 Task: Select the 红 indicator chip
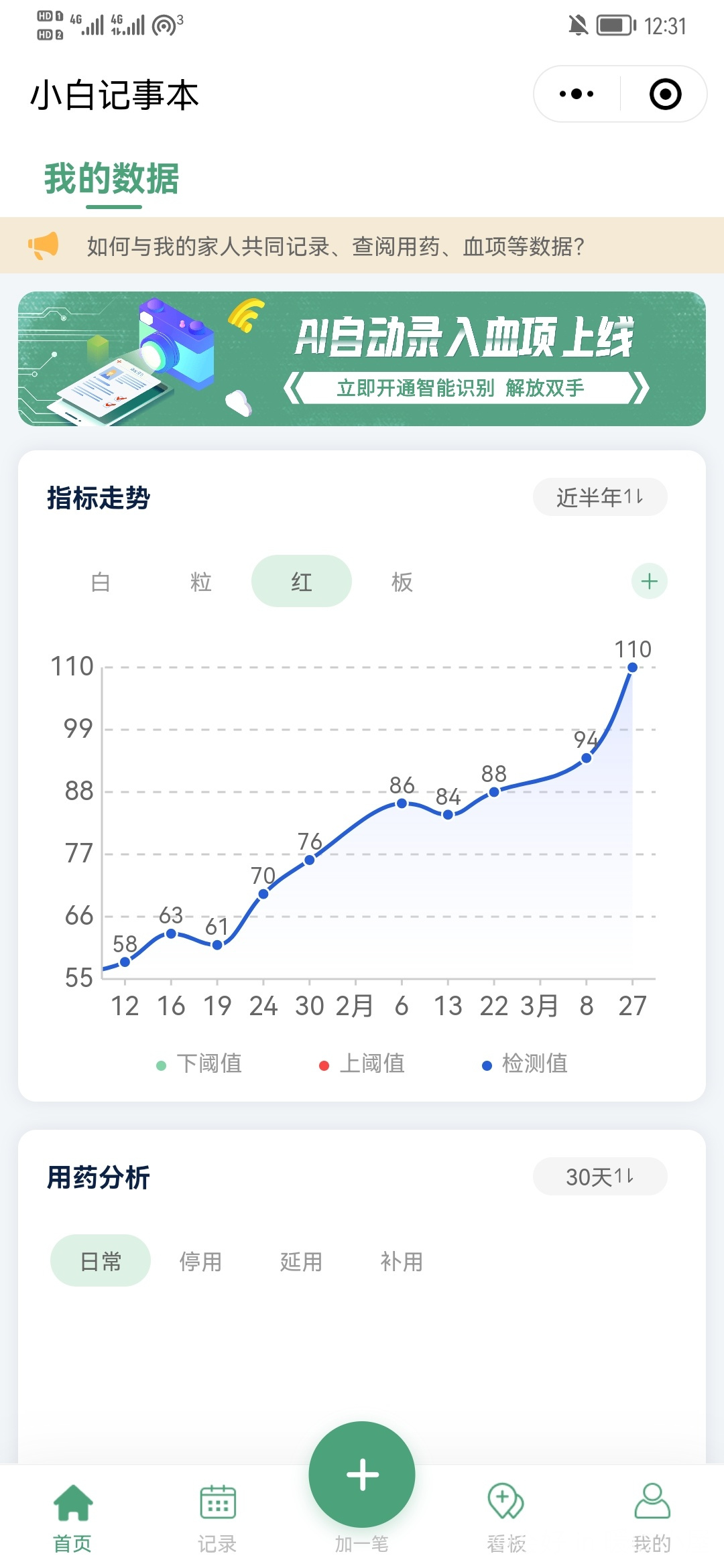click(x=302, y=582)
